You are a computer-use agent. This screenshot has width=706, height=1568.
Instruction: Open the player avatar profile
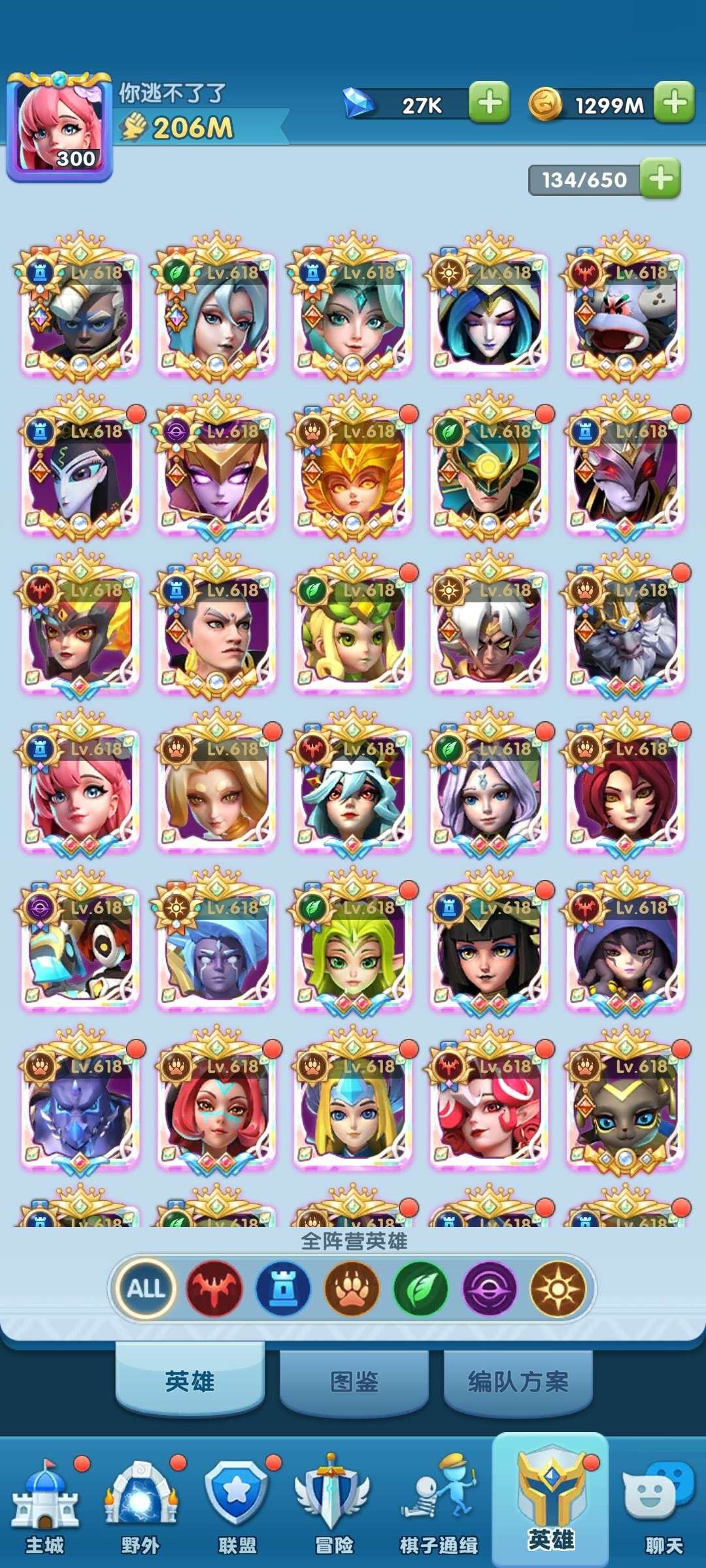59,127
